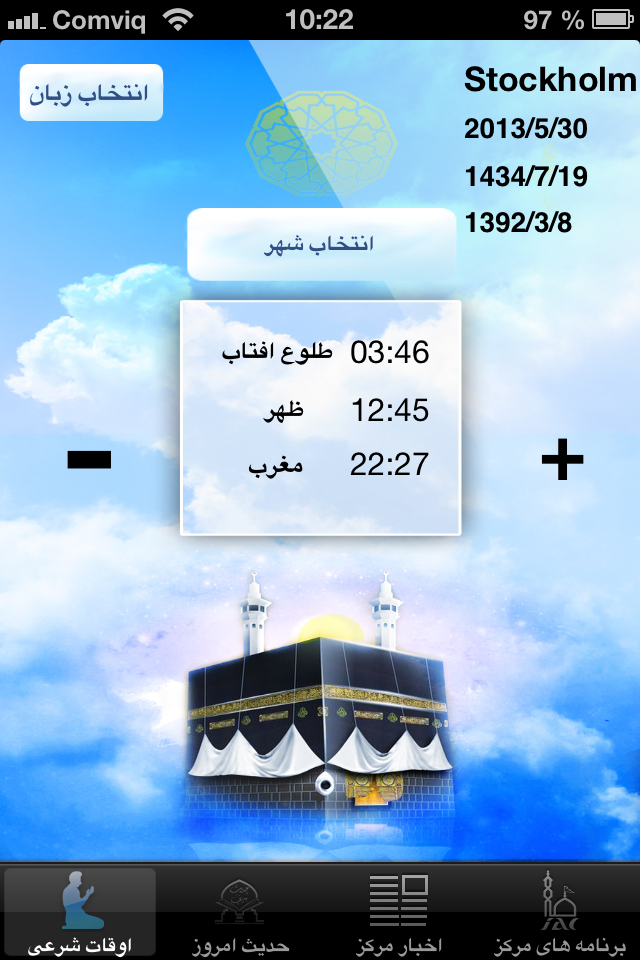640x960 pixels.
Task: Tap the انتخاب زبان language selection button
Action: coord(91,92)
